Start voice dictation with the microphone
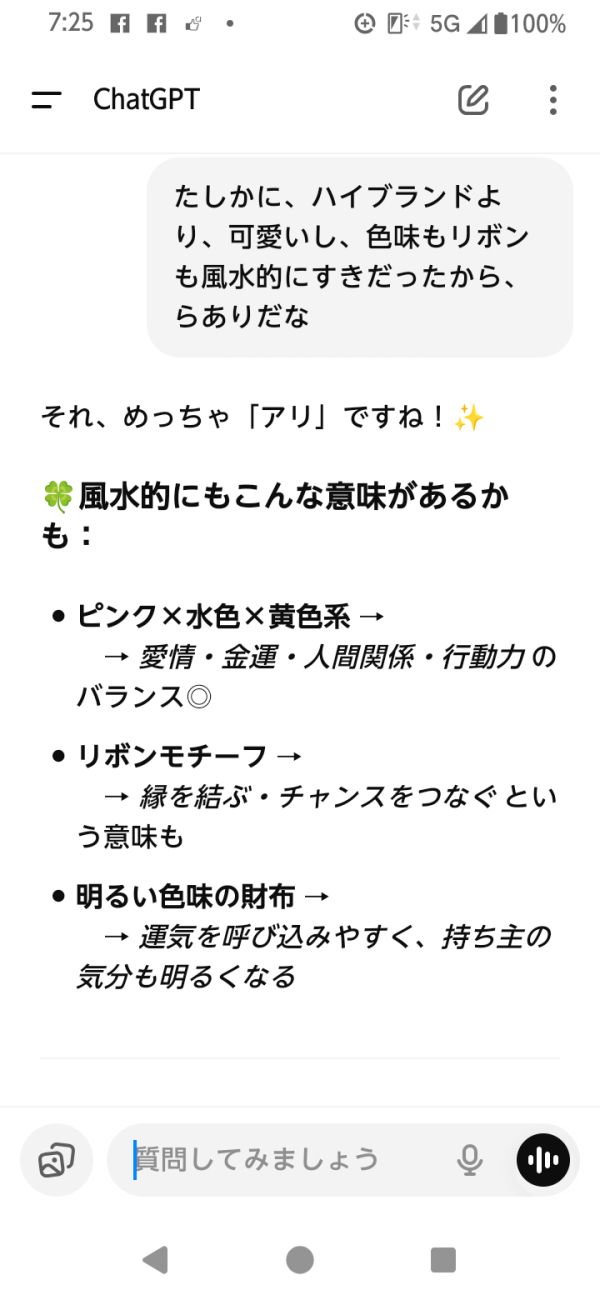600x1300 pixels. pyautogui.click(x=469, y=1160)
